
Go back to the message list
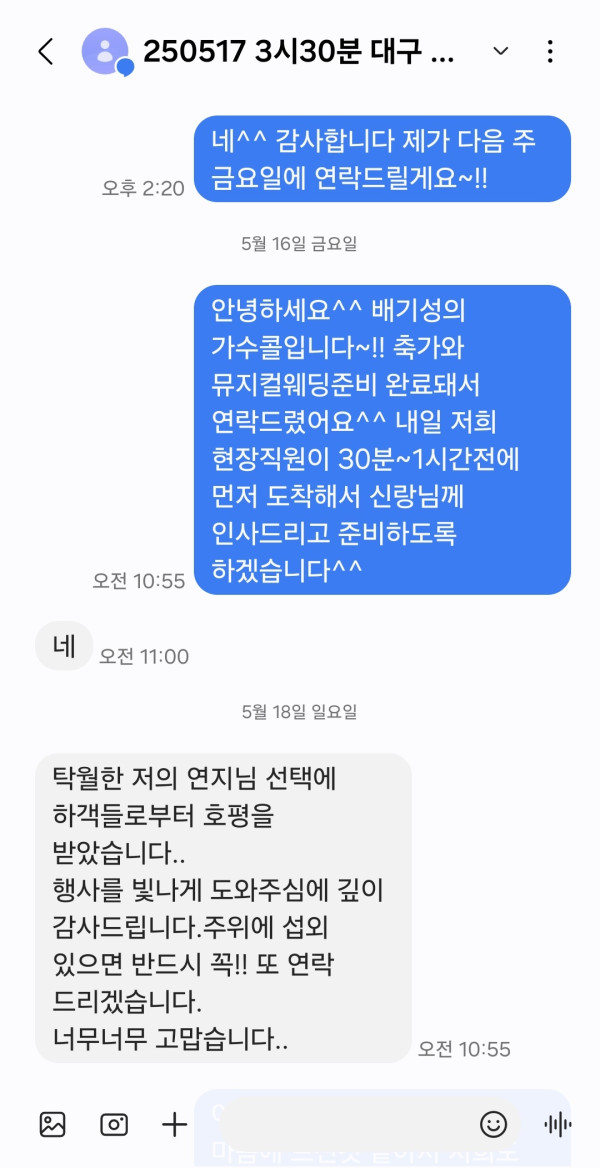coord(46,52)
